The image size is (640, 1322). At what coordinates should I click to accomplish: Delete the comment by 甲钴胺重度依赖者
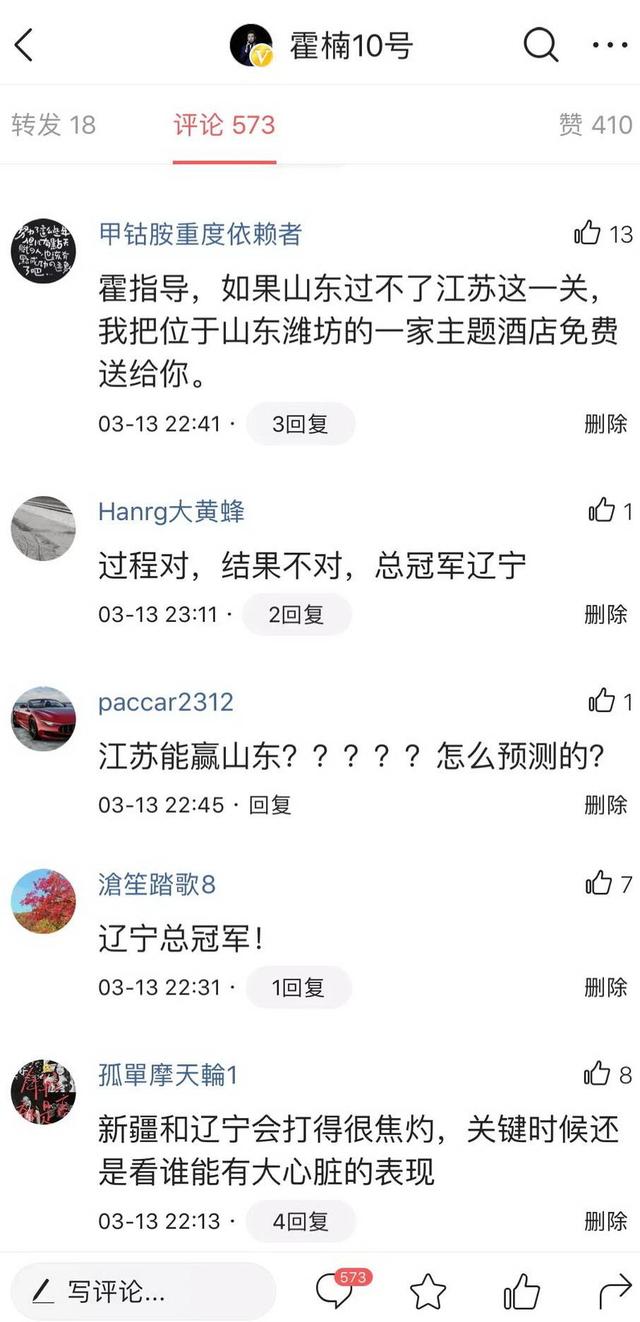[x=606, y=424]
